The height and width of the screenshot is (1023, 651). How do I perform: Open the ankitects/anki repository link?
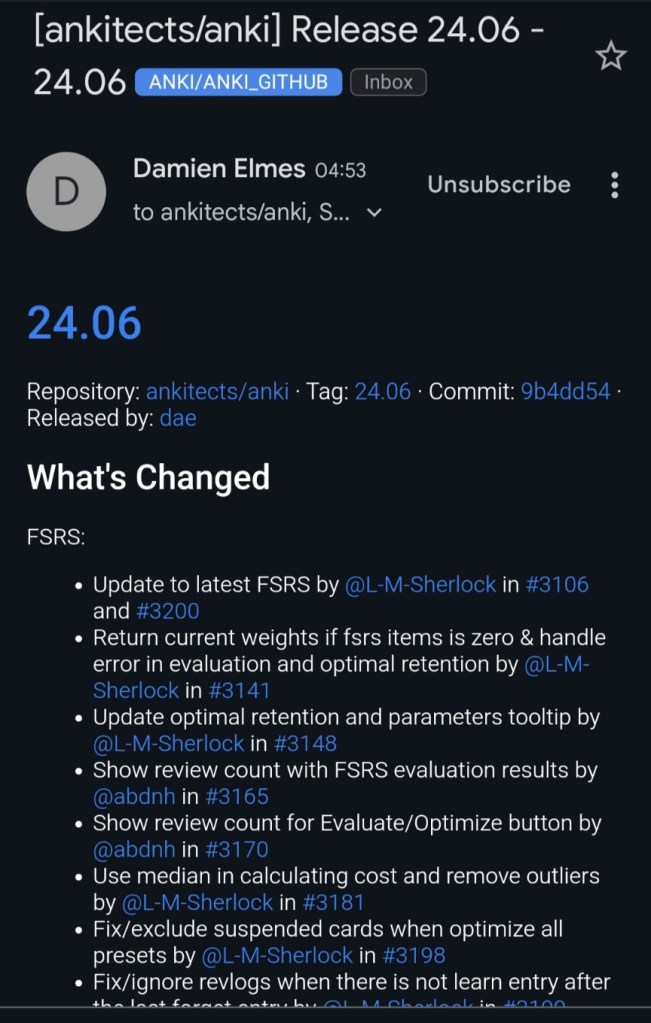(x=217, y=391)
